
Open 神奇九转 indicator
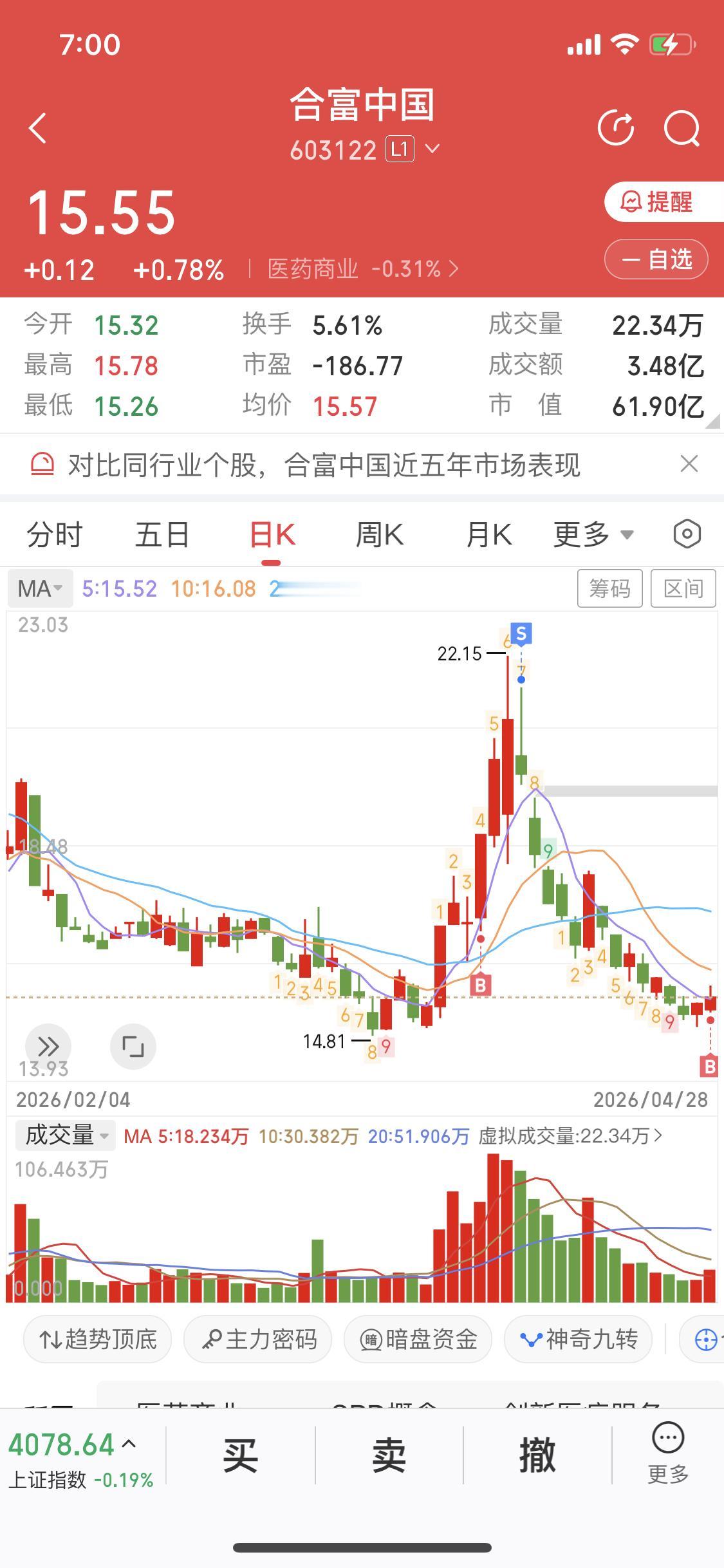pyautogui.click(x=577, y=1339)
